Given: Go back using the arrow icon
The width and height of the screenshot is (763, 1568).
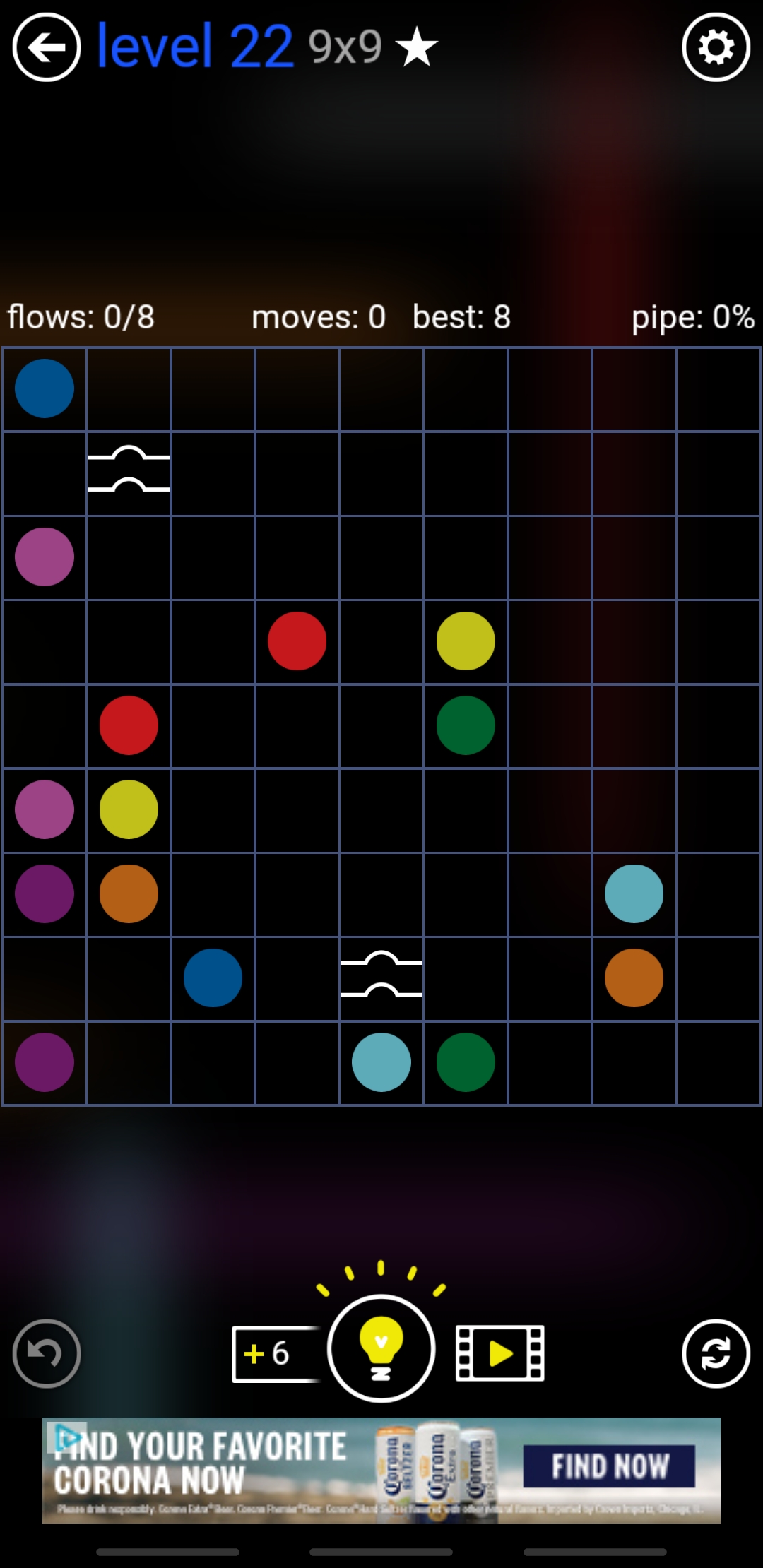Looking at the screenshot, I should [47, 47].
